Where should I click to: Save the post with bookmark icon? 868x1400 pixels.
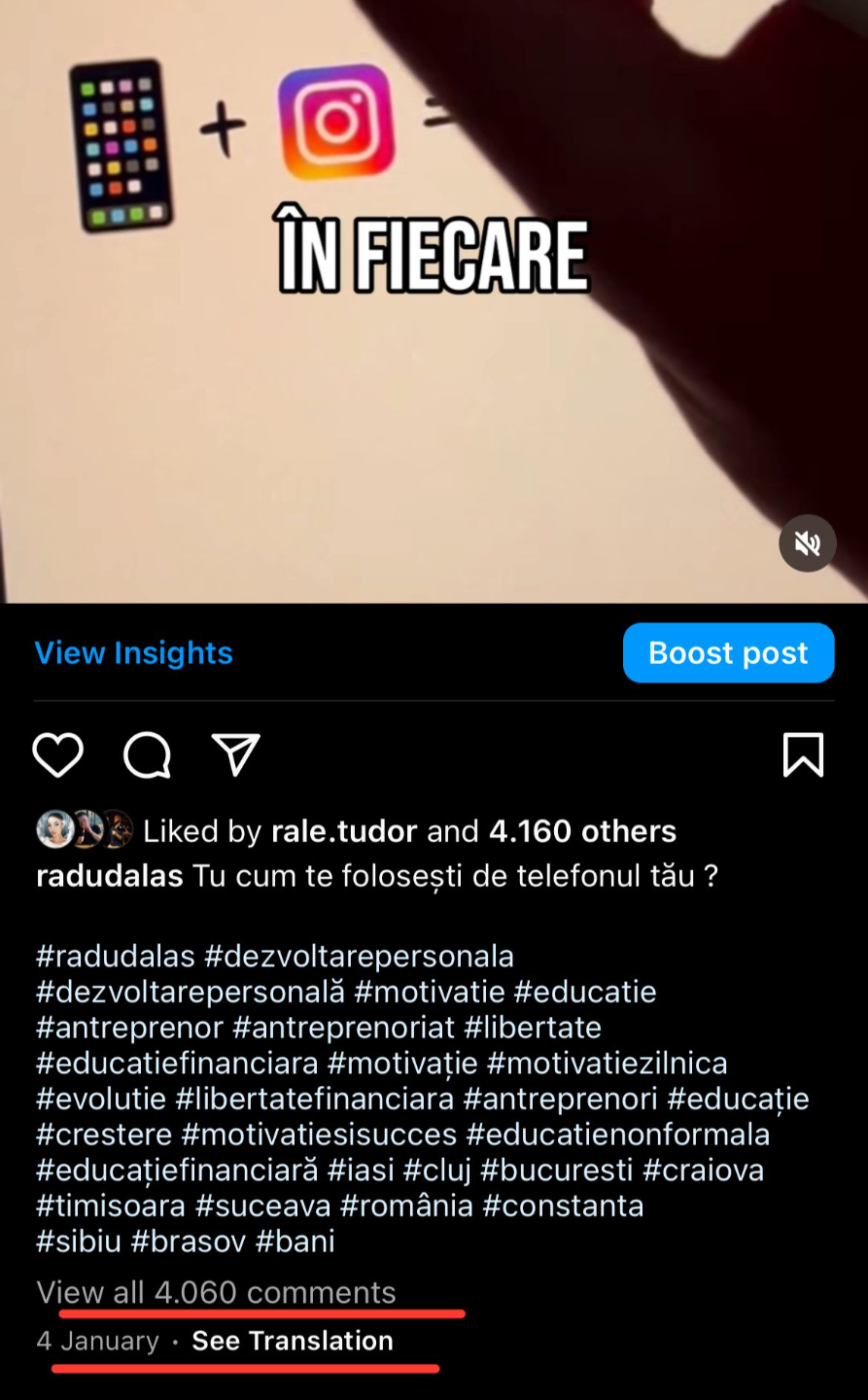coord(803,755)
